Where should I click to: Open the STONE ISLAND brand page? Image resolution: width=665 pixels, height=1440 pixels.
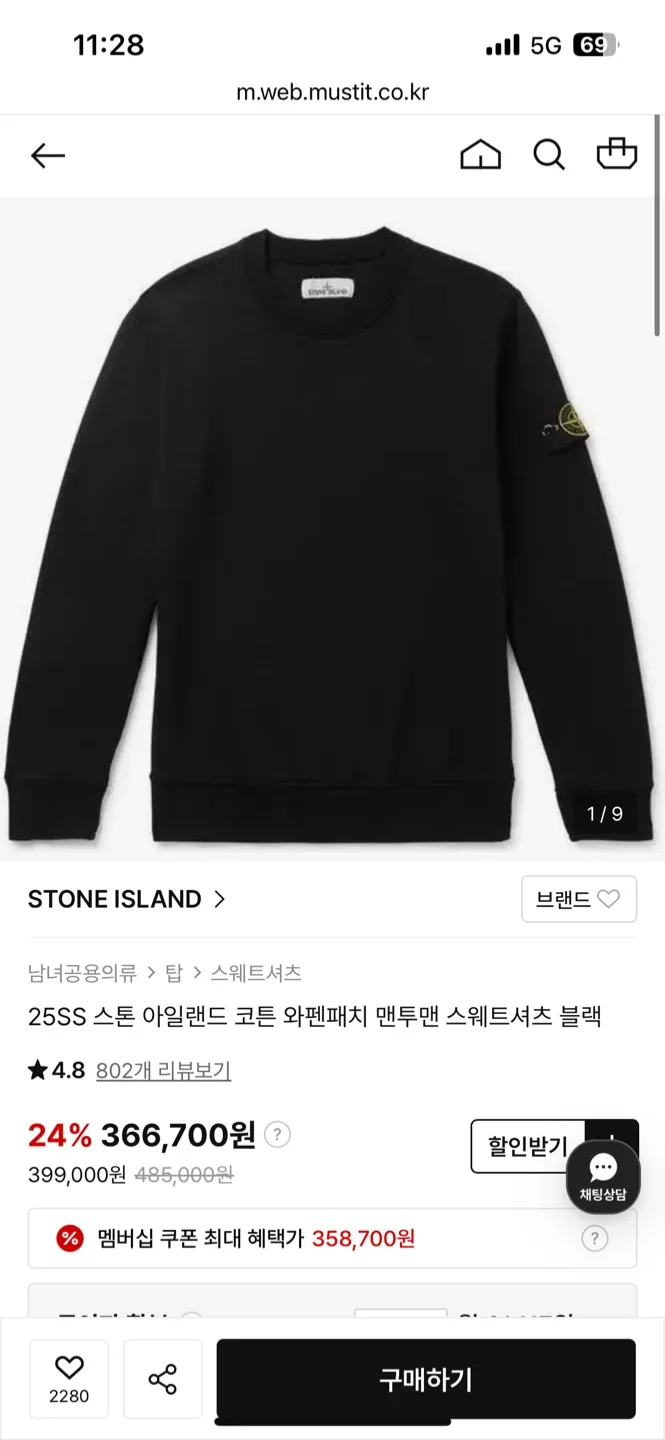pos(127,899)
